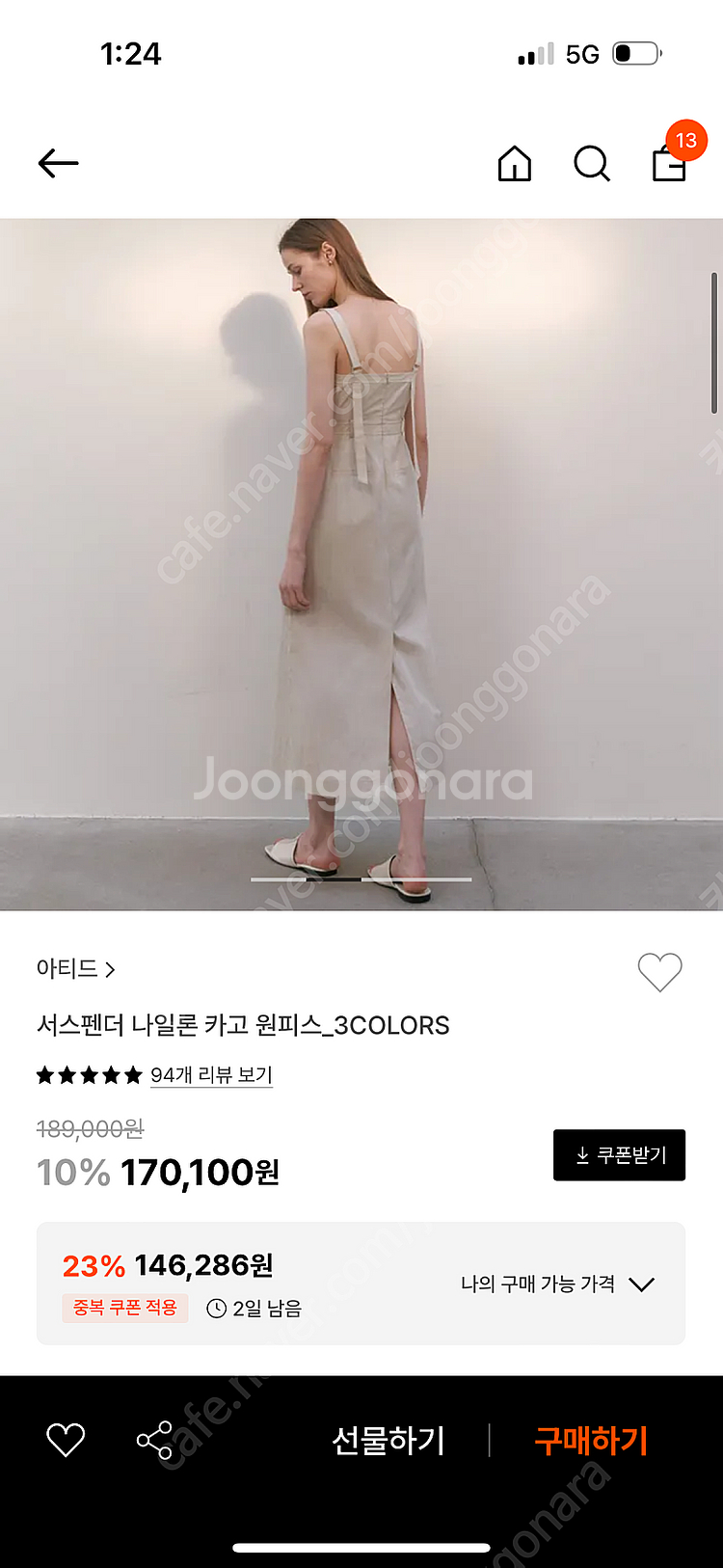Toggle the 중복 쿠폰 적용 badge
Screen dimensions: 723x1568
click(x=124, y=1309)
